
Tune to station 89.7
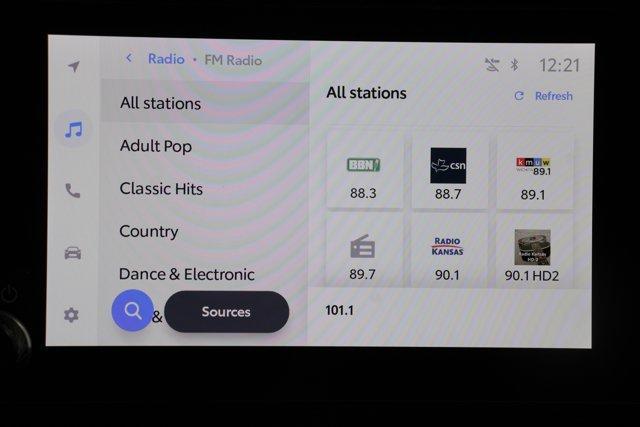364,252
